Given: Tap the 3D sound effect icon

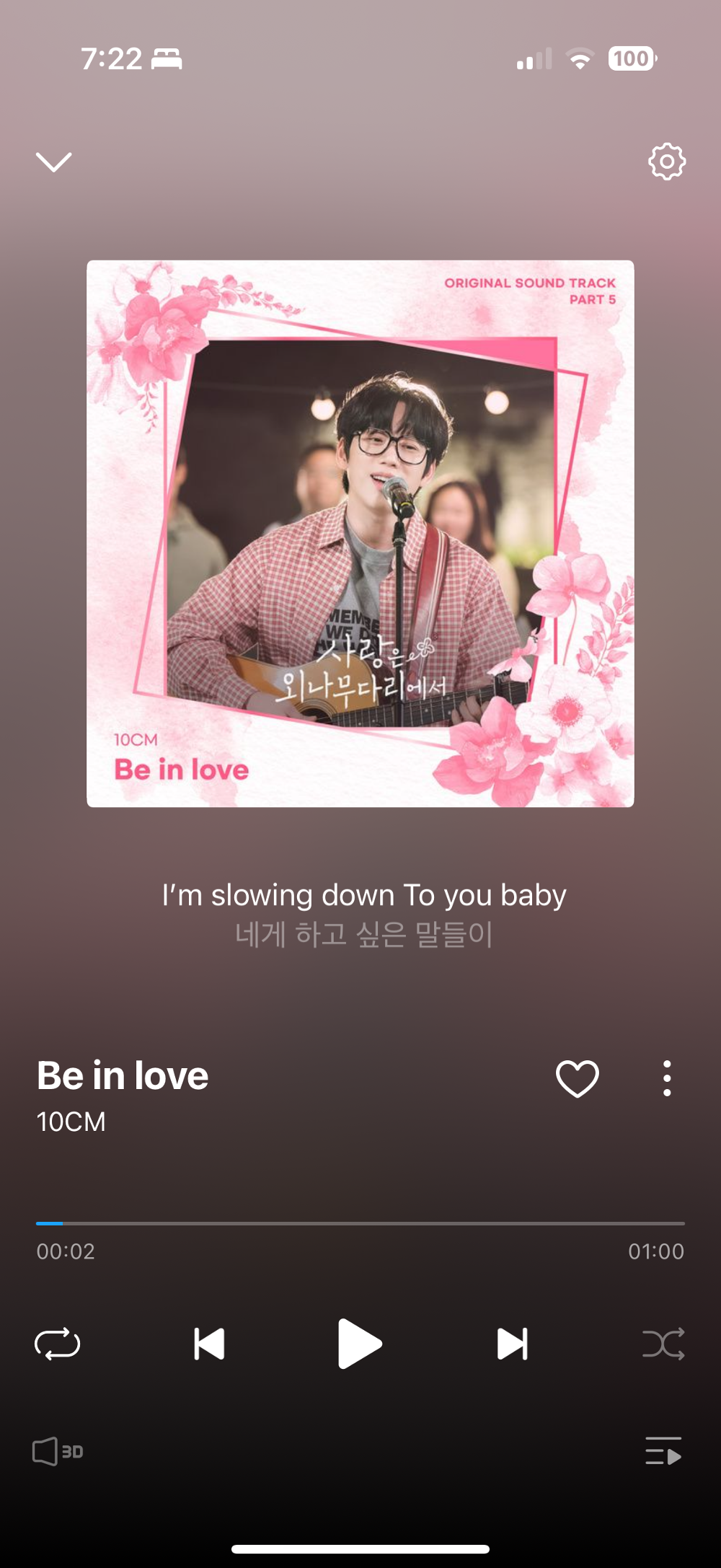Looking at the screenshot, I should [58, 1453].
